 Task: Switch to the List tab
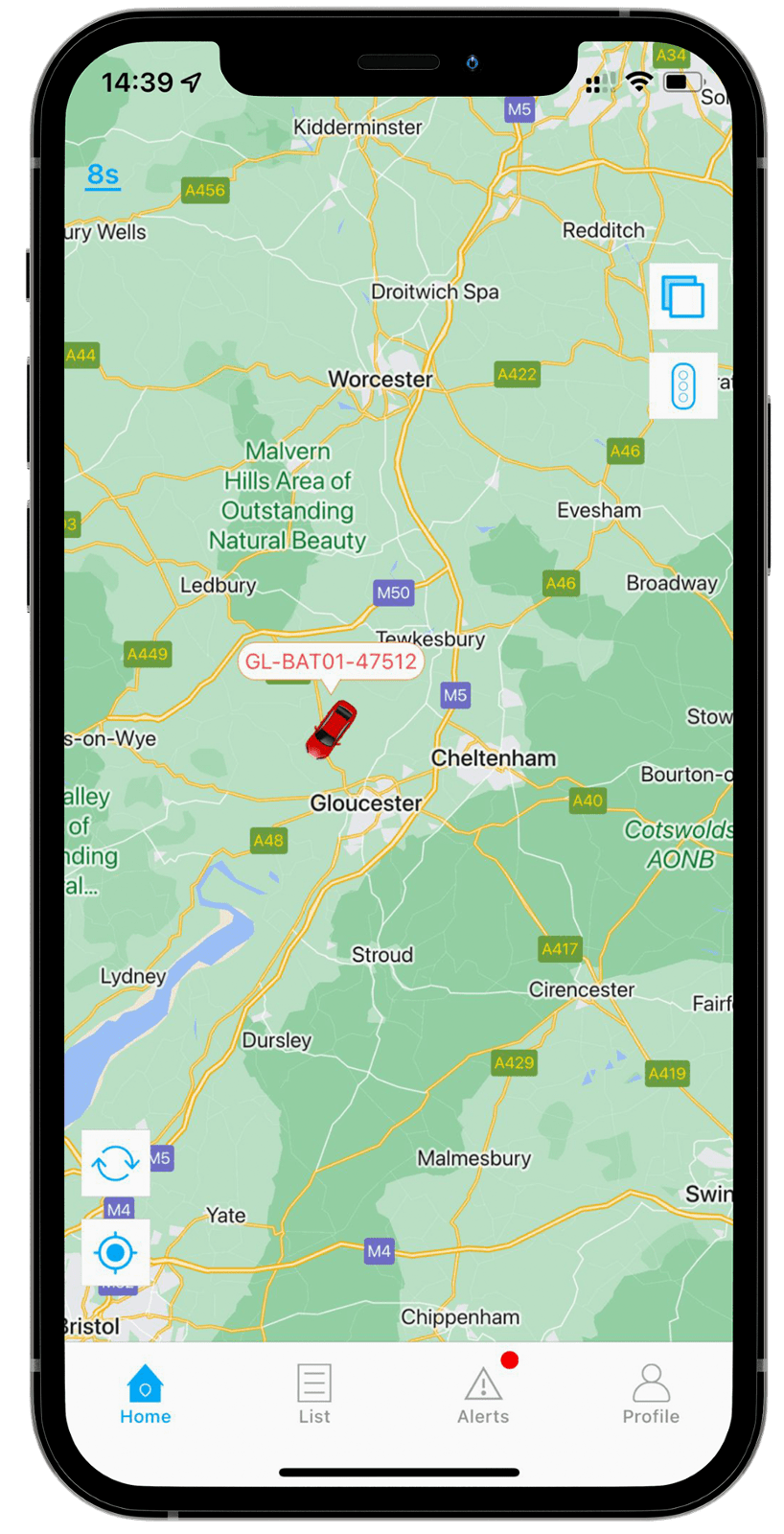pos(313,1395)
